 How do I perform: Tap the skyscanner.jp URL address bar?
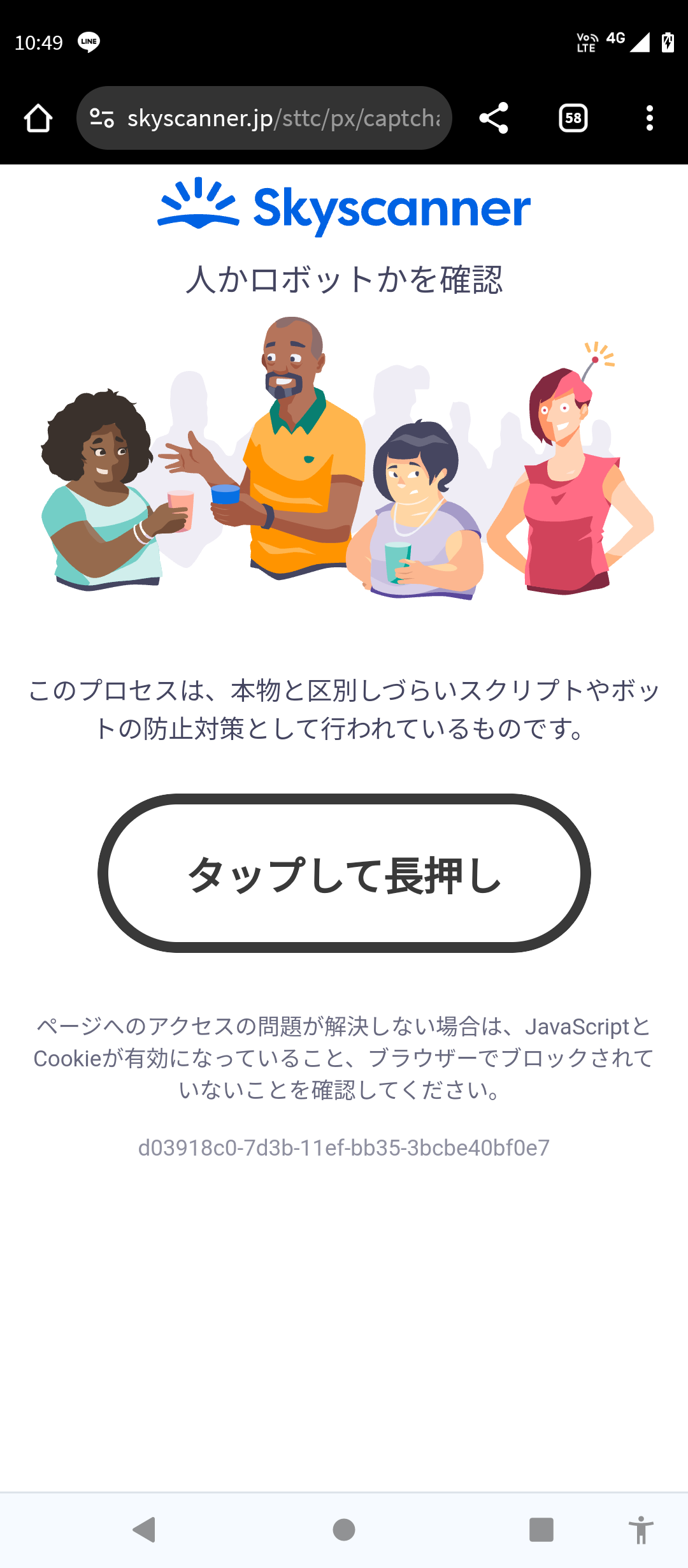(x=283, y=119)
